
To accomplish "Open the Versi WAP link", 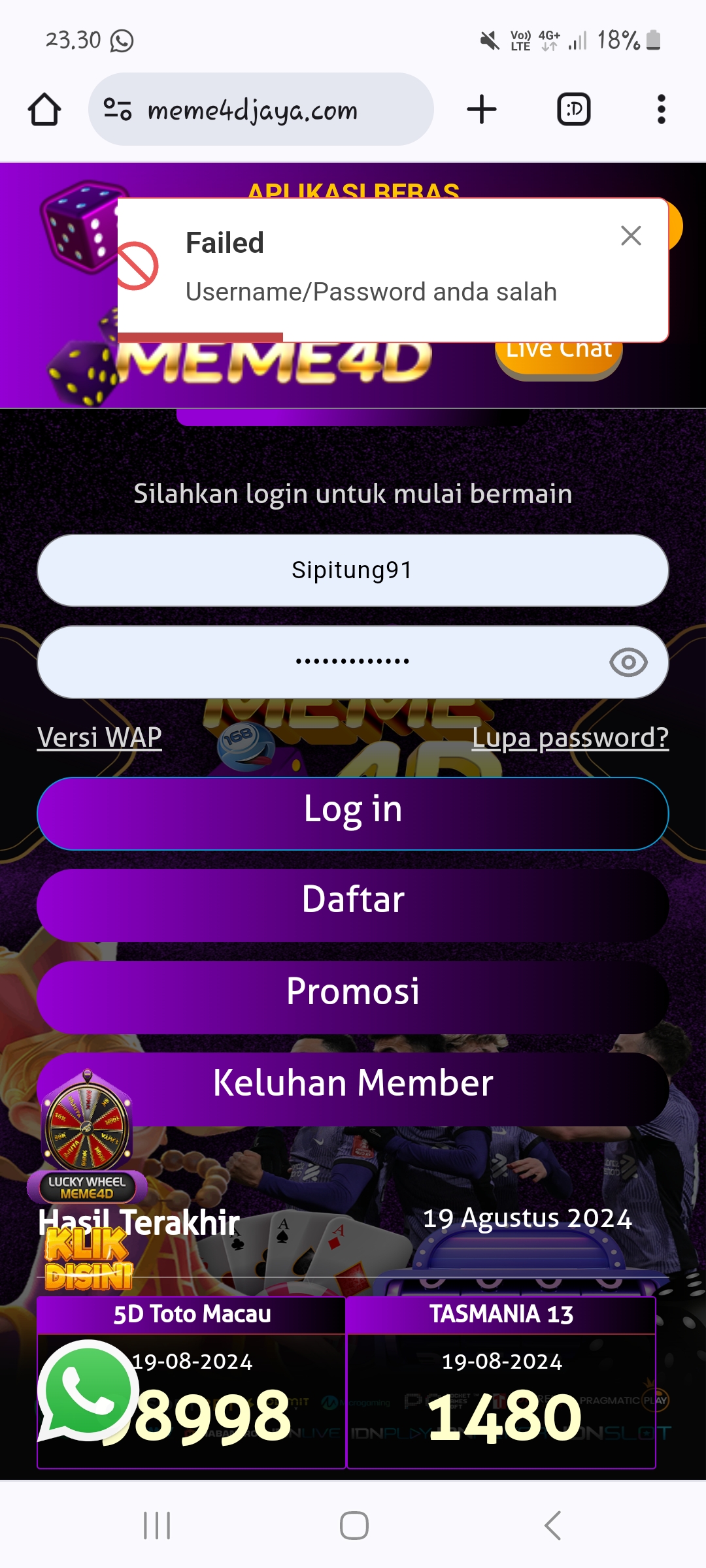I will (99, 738).
